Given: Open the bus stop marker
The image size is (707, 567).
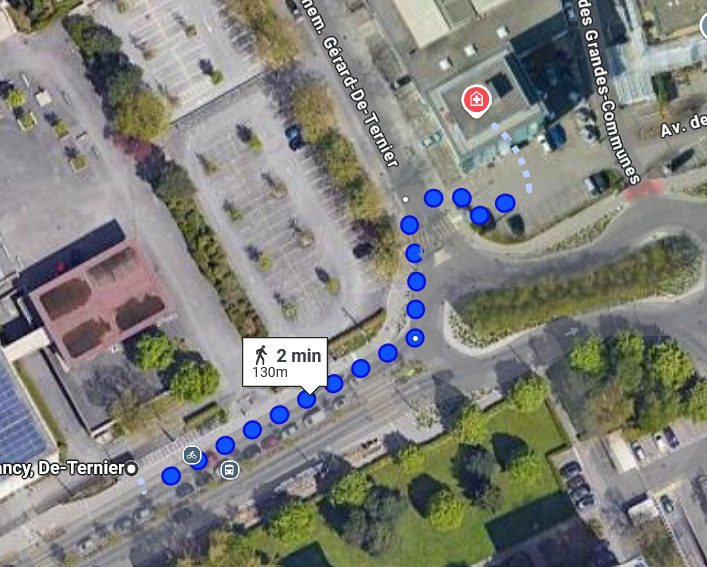Looking at the screenshot, I should pyautogui.click(x=230, y=469).
